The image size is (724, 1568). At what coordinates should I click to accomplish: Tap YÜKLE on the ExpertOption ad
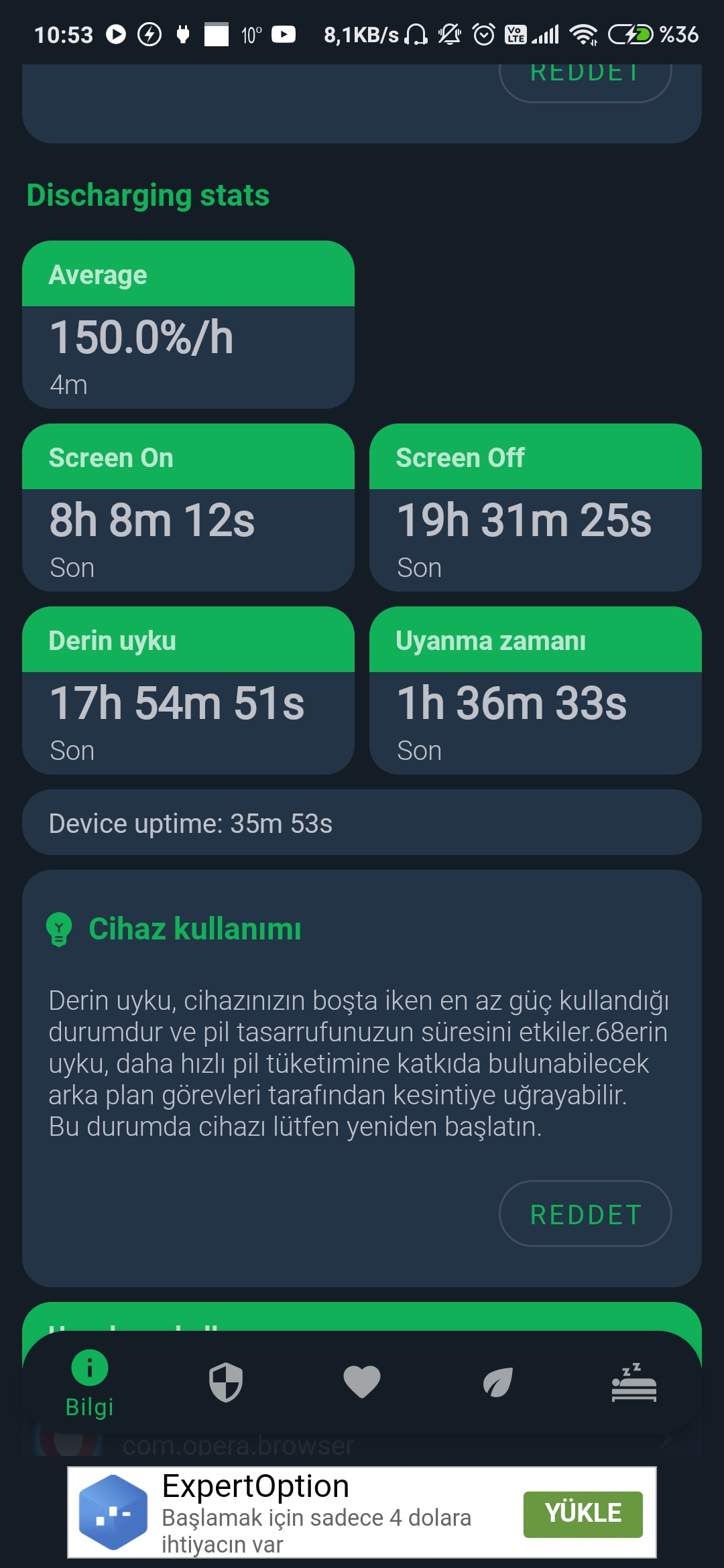click(x=583, y=1514)
